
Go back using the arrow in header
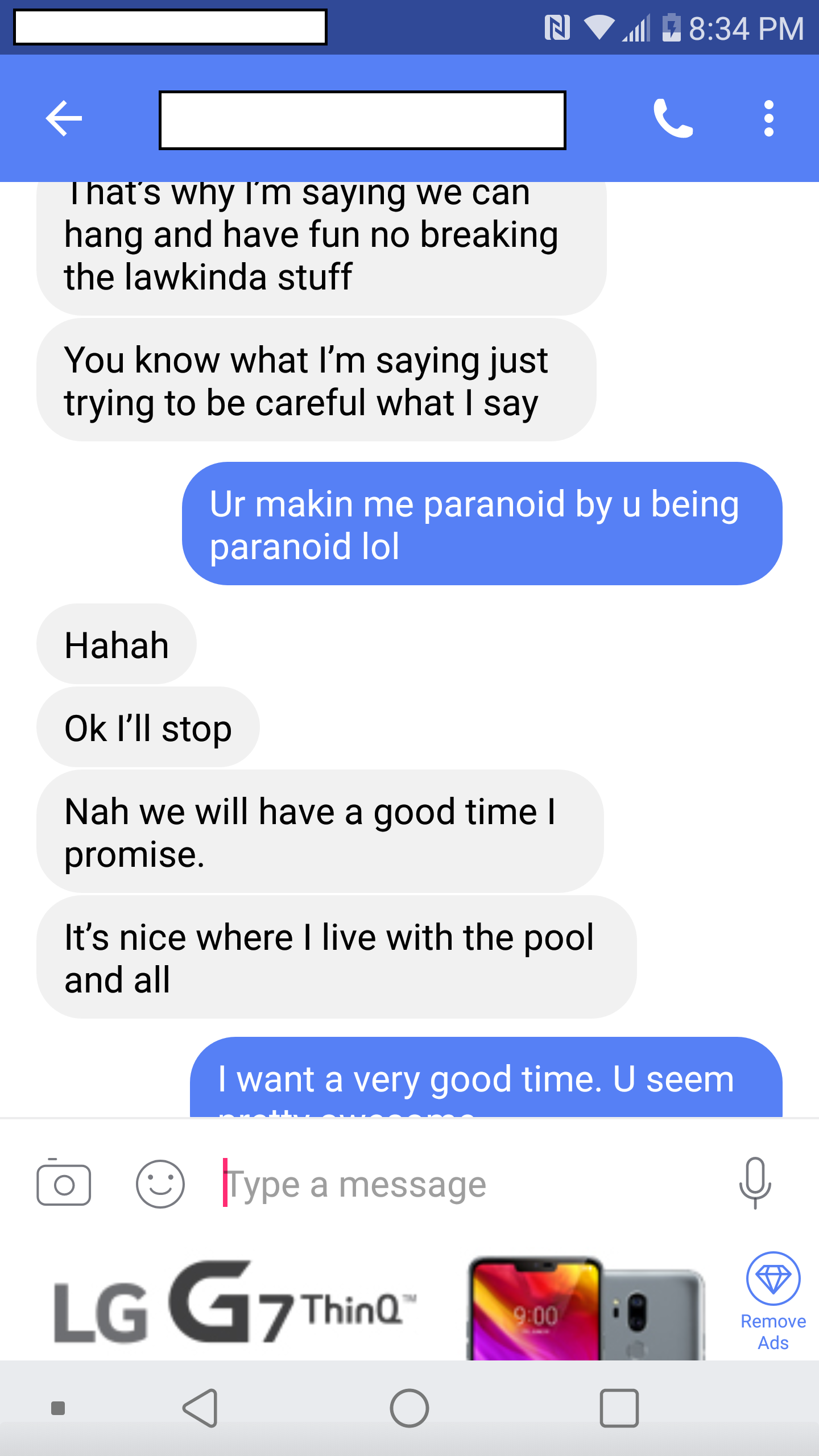(64, 118)
